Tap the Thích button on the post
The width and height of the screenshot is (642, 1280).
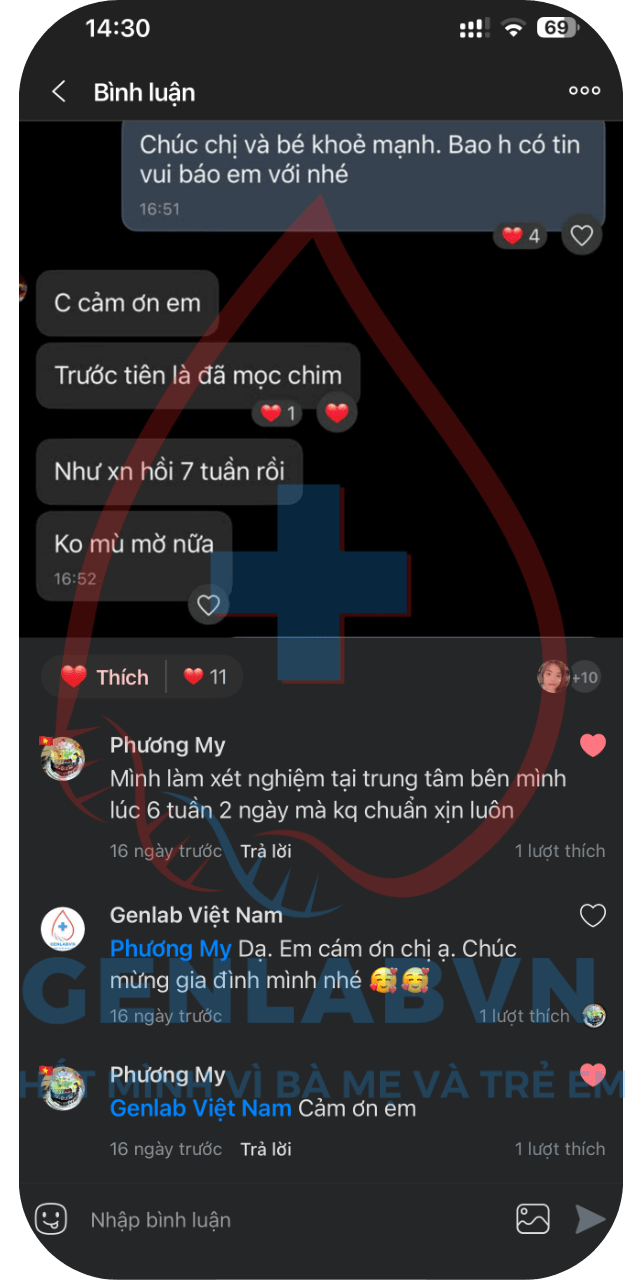point(104,677)
